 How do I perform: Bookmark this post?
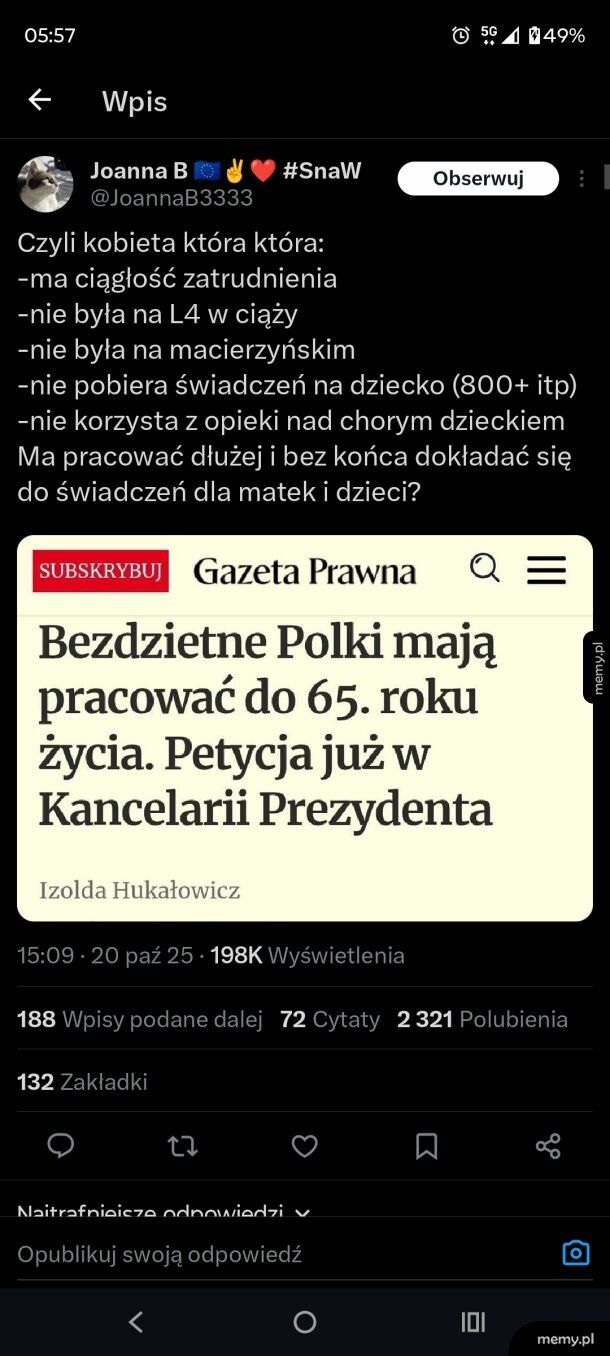click(x=426, y=1146)
